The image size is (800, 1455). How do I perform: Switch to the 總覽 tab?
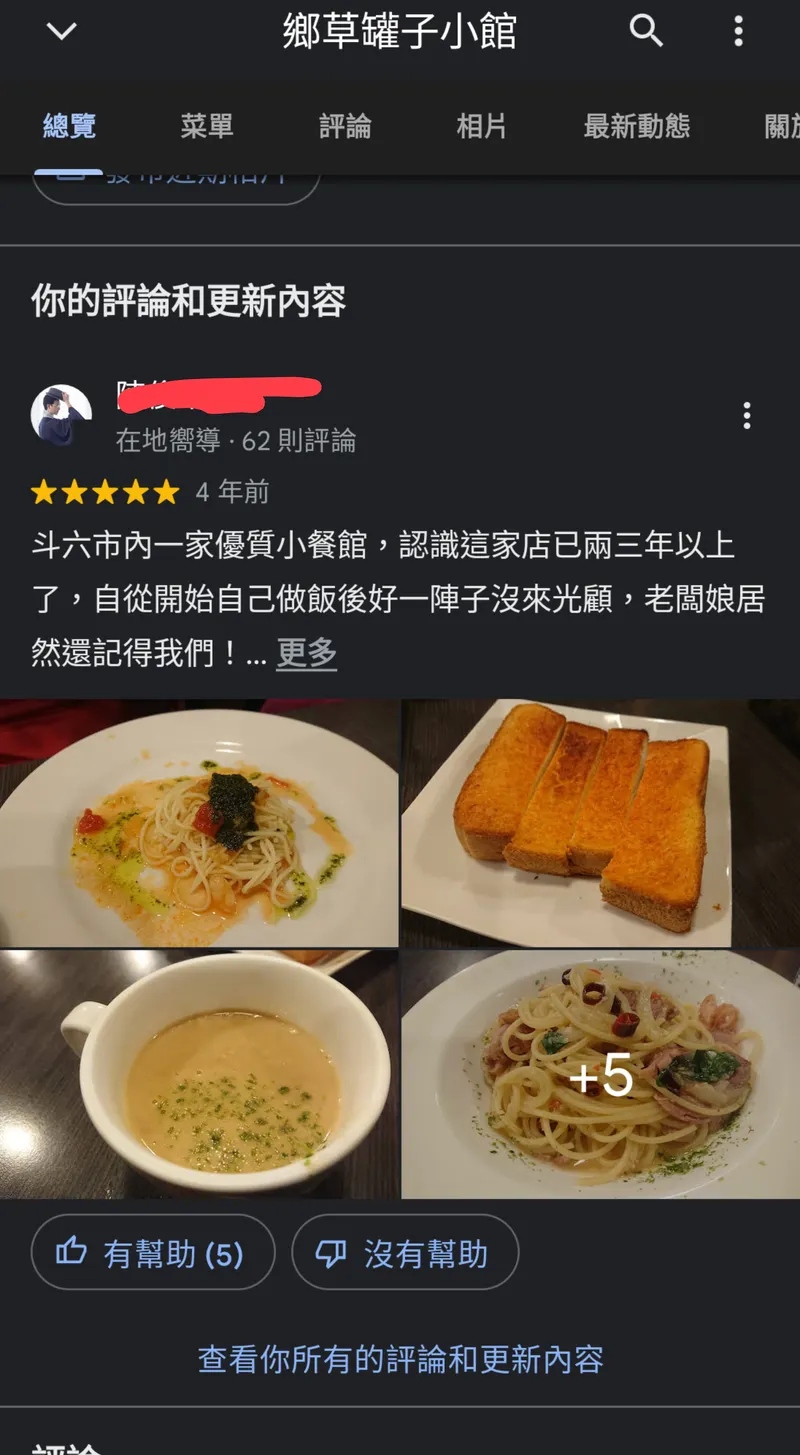70,127
